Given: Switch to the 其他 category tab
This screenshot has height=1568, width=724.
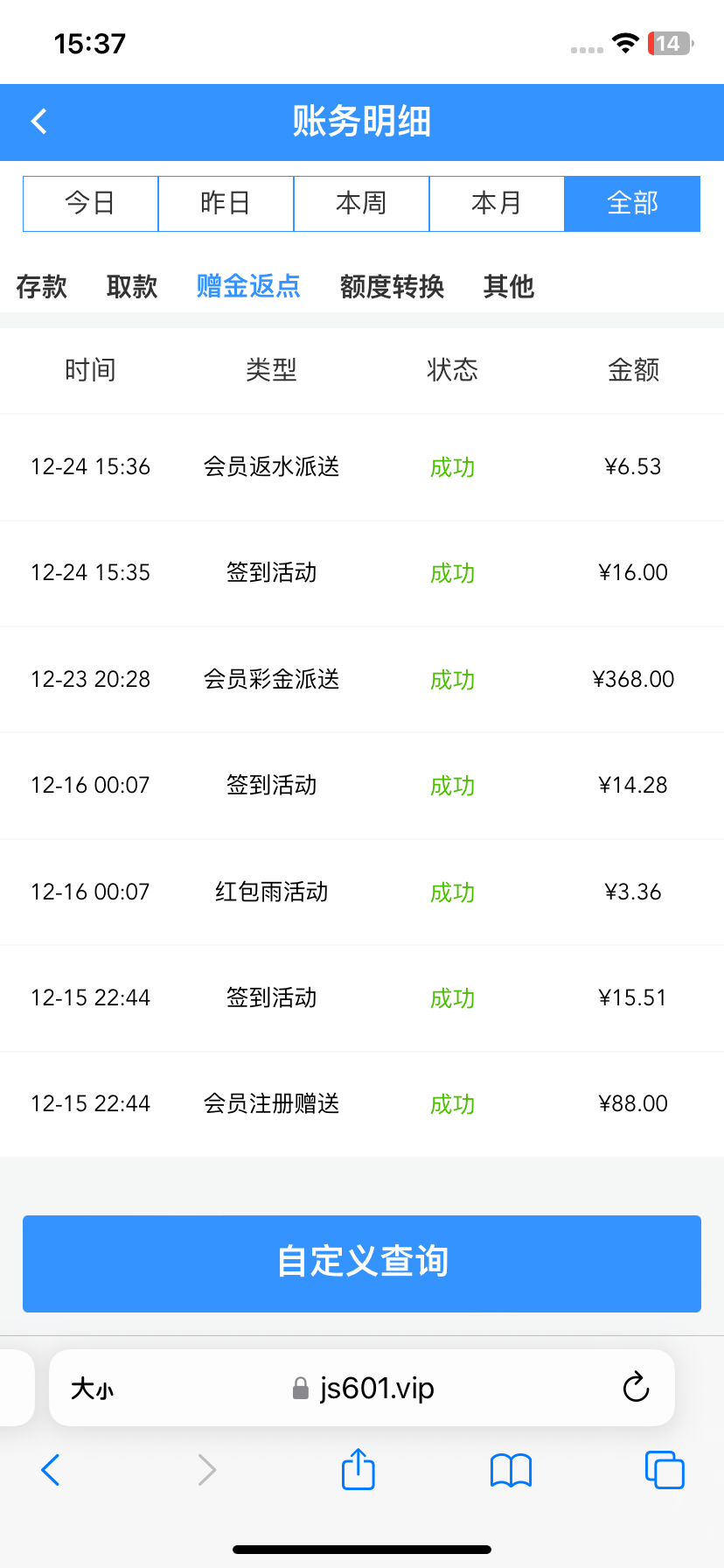Looking at the screenshot, I should pos(509,286).
